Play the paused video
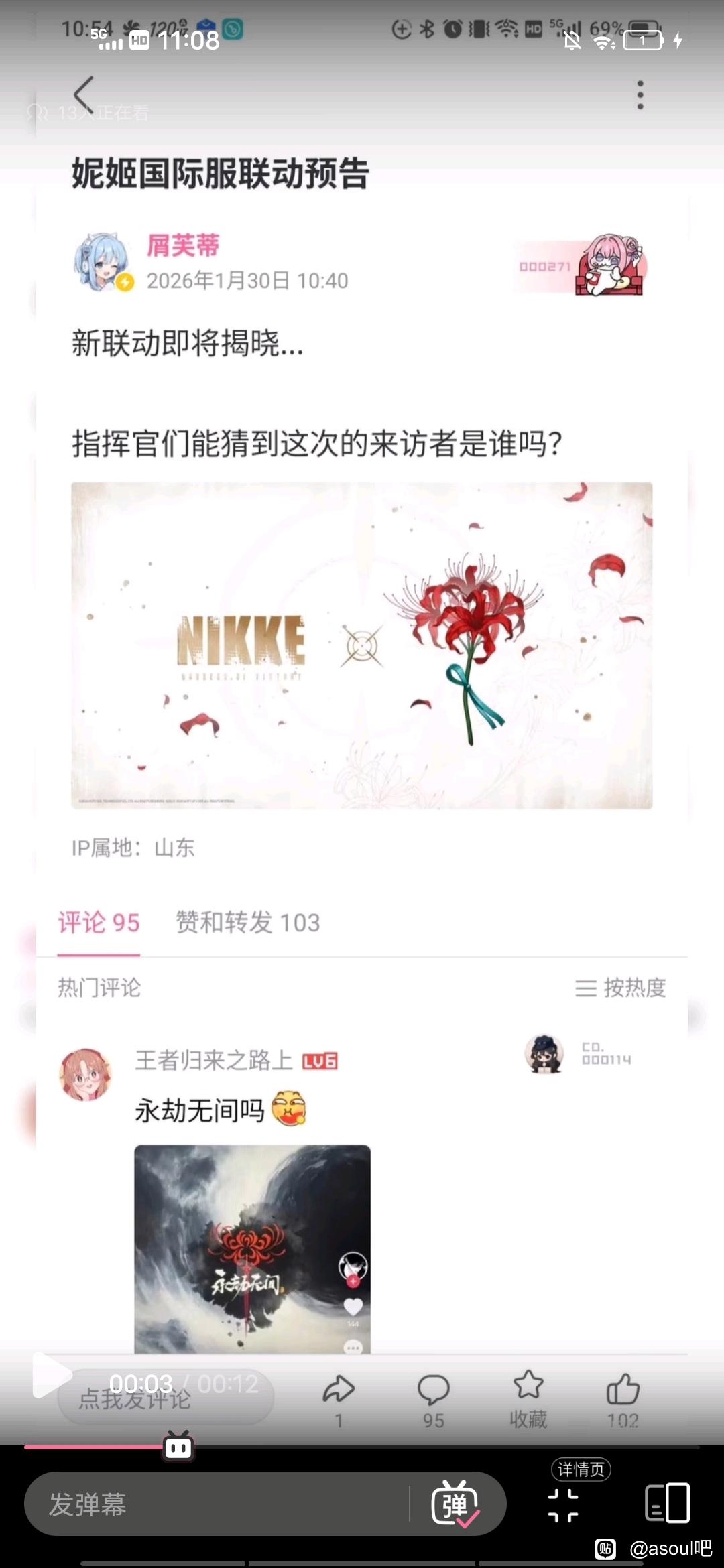The height and width of the screenshot is (1568, 724). pyautogui.click(x=51, y=1376)
